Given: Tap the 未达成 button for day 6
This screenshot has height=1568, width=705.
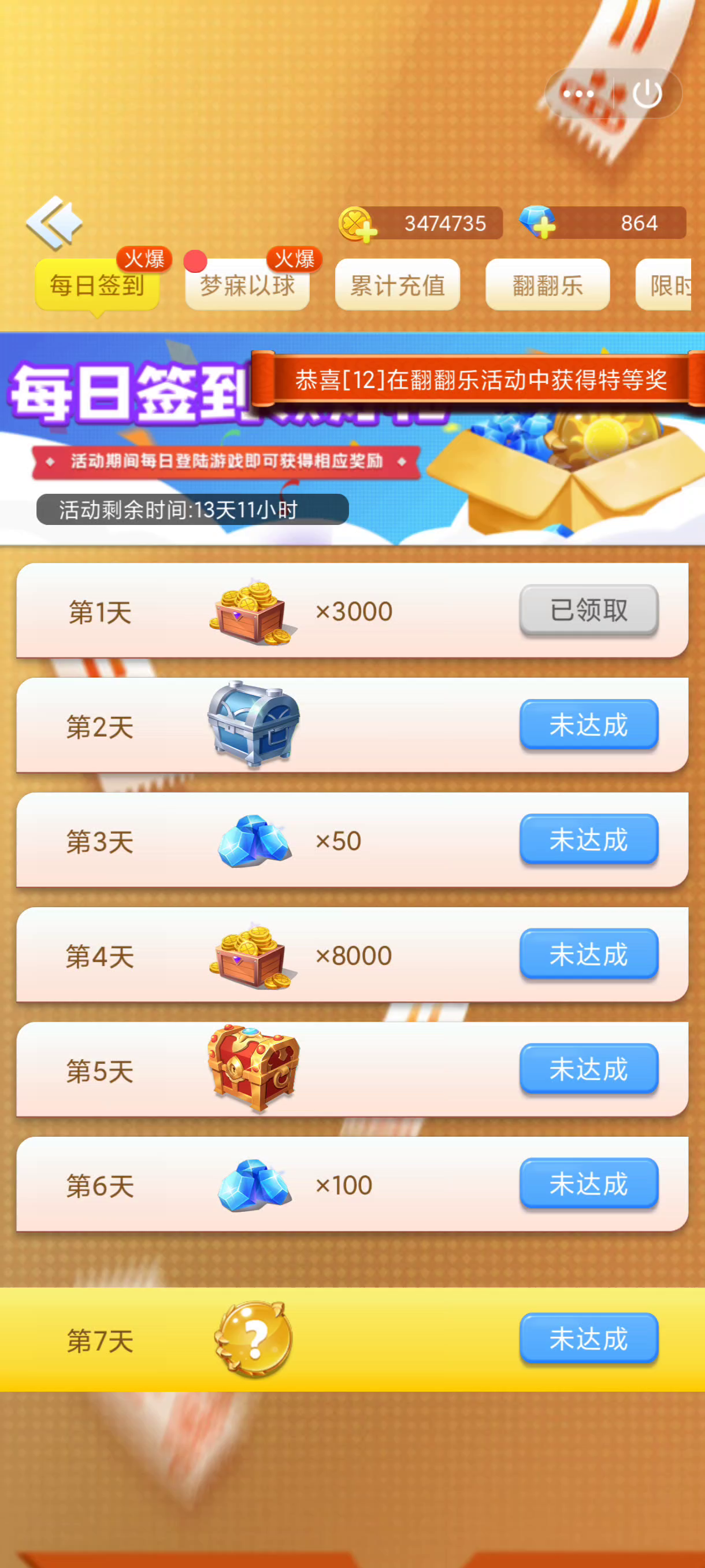Looking at the screenshot, I should click(x=589, y=1184).
